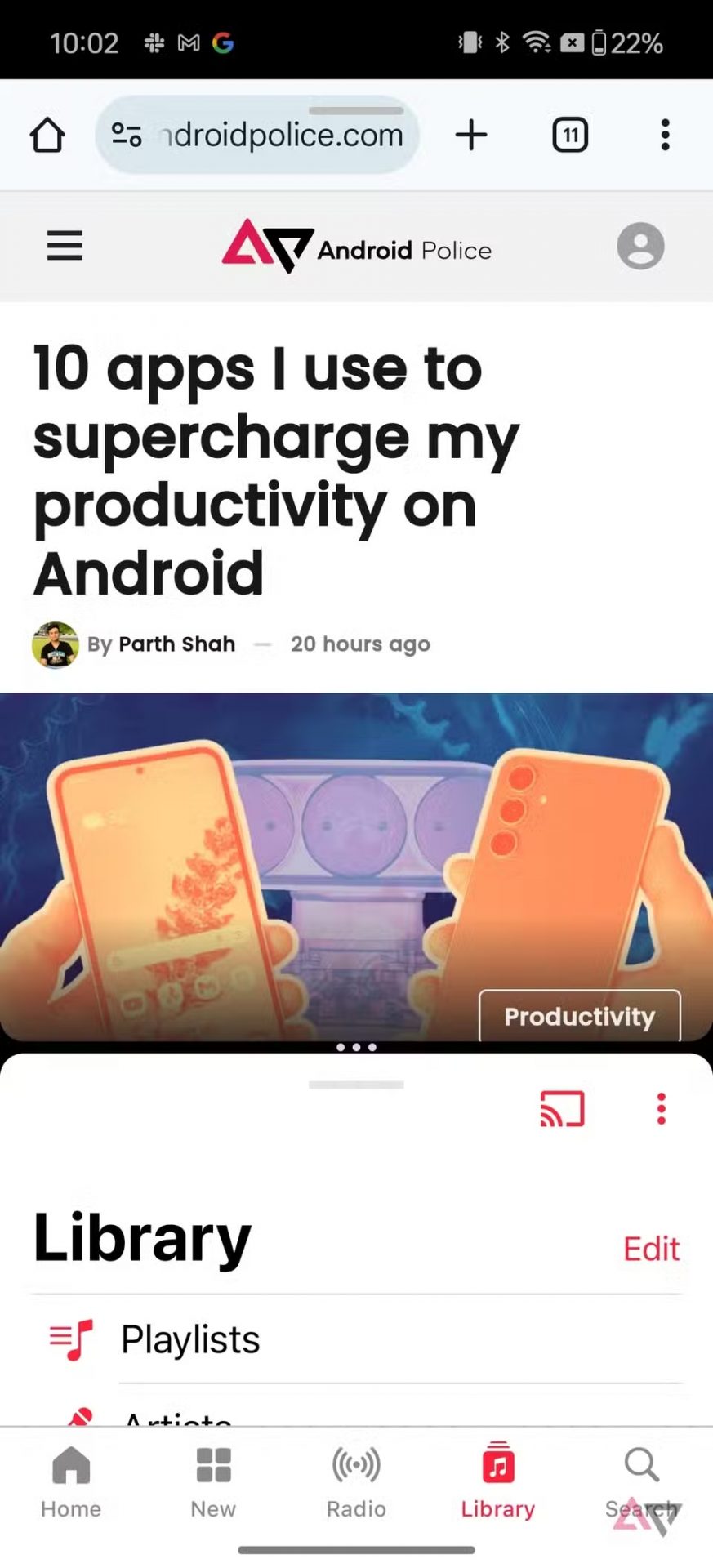
Task: Open Playlists in the Library
Action: pyautogui.click(x=190, y=1340)
